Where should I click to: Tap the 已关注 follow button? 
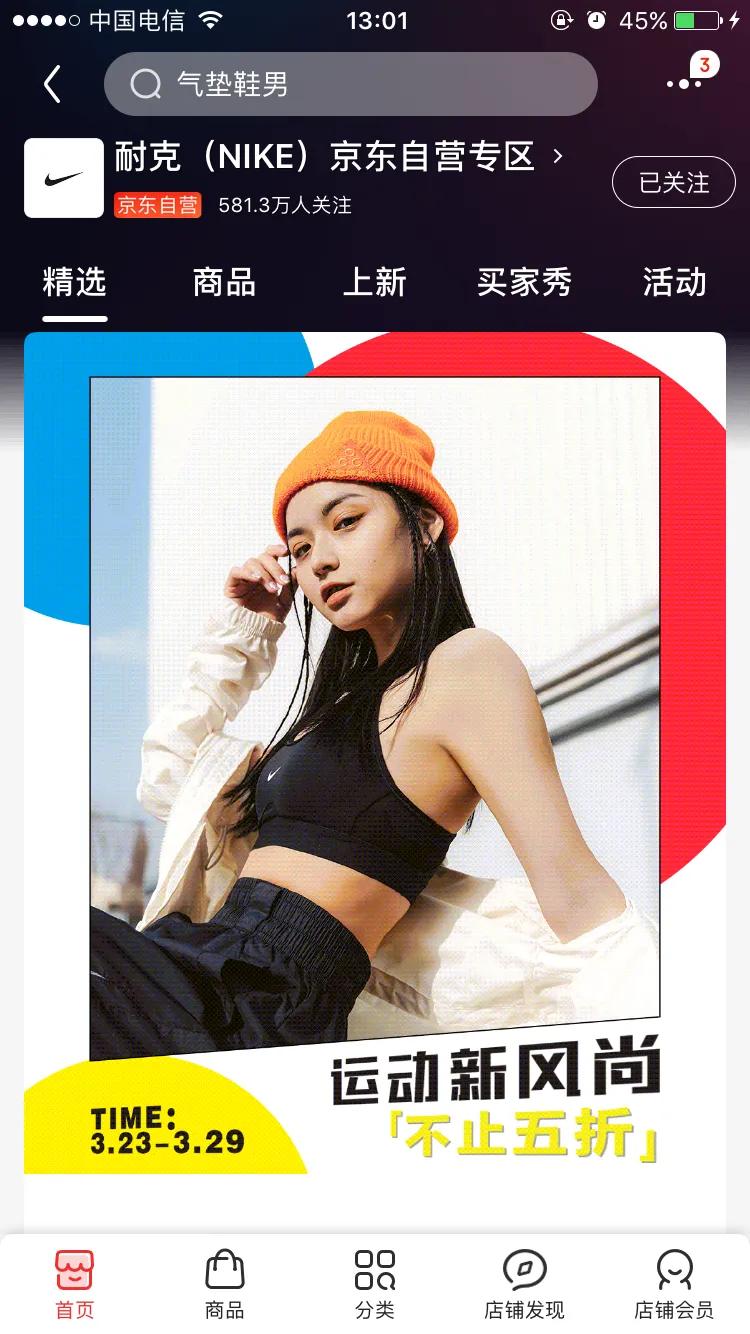(673, 183)
